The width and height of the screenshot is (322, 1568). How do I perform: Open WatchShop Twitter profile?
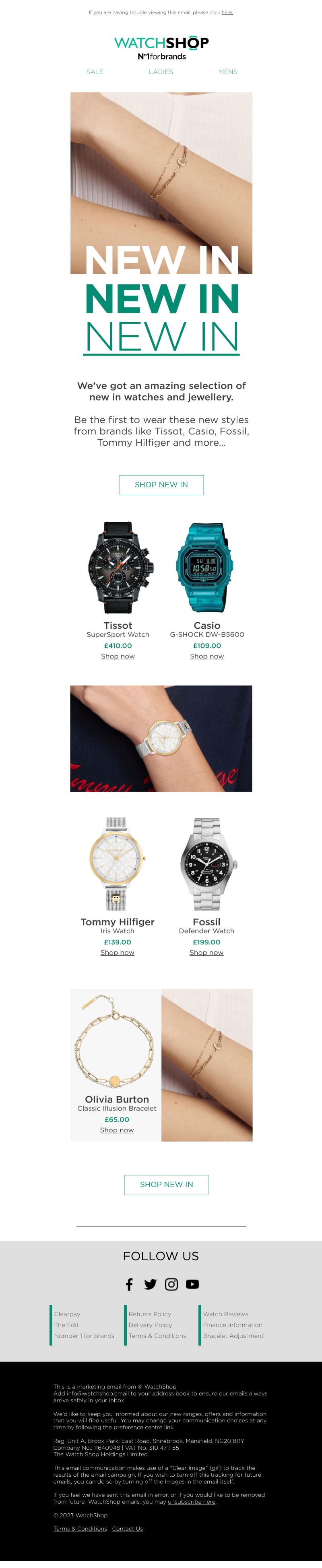(x=151, y=1284)
